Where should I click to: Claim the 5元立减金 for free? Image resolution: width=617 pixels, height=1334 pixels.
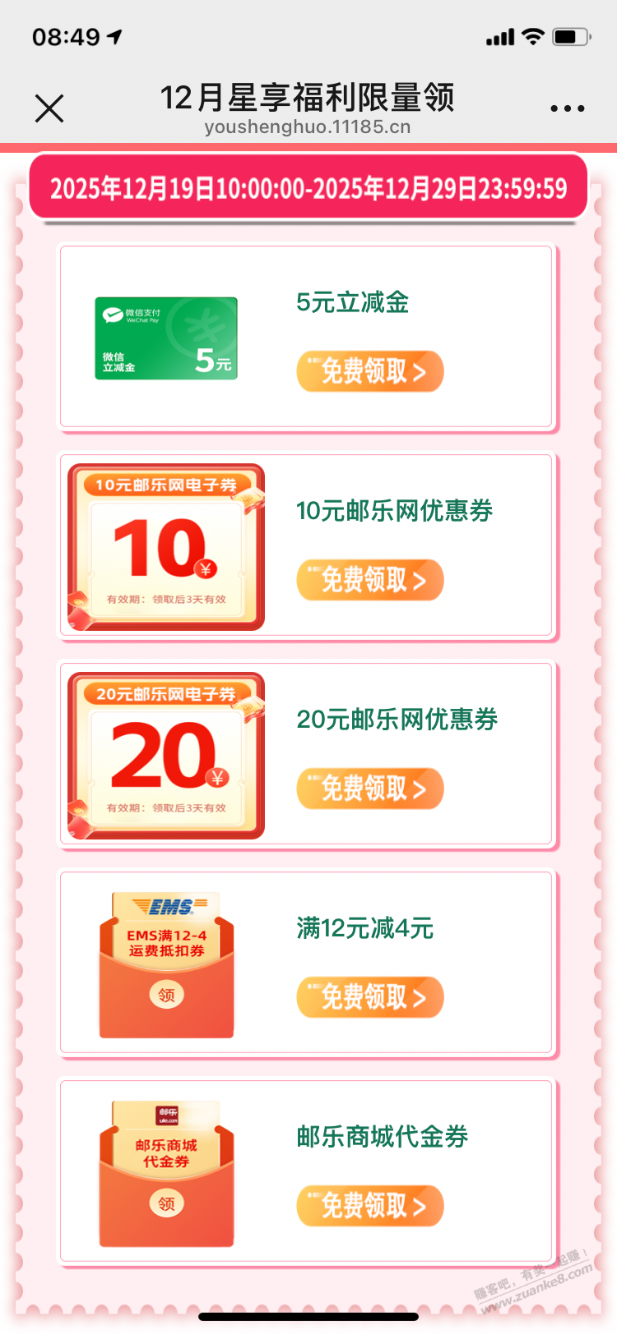coord(370,372)
